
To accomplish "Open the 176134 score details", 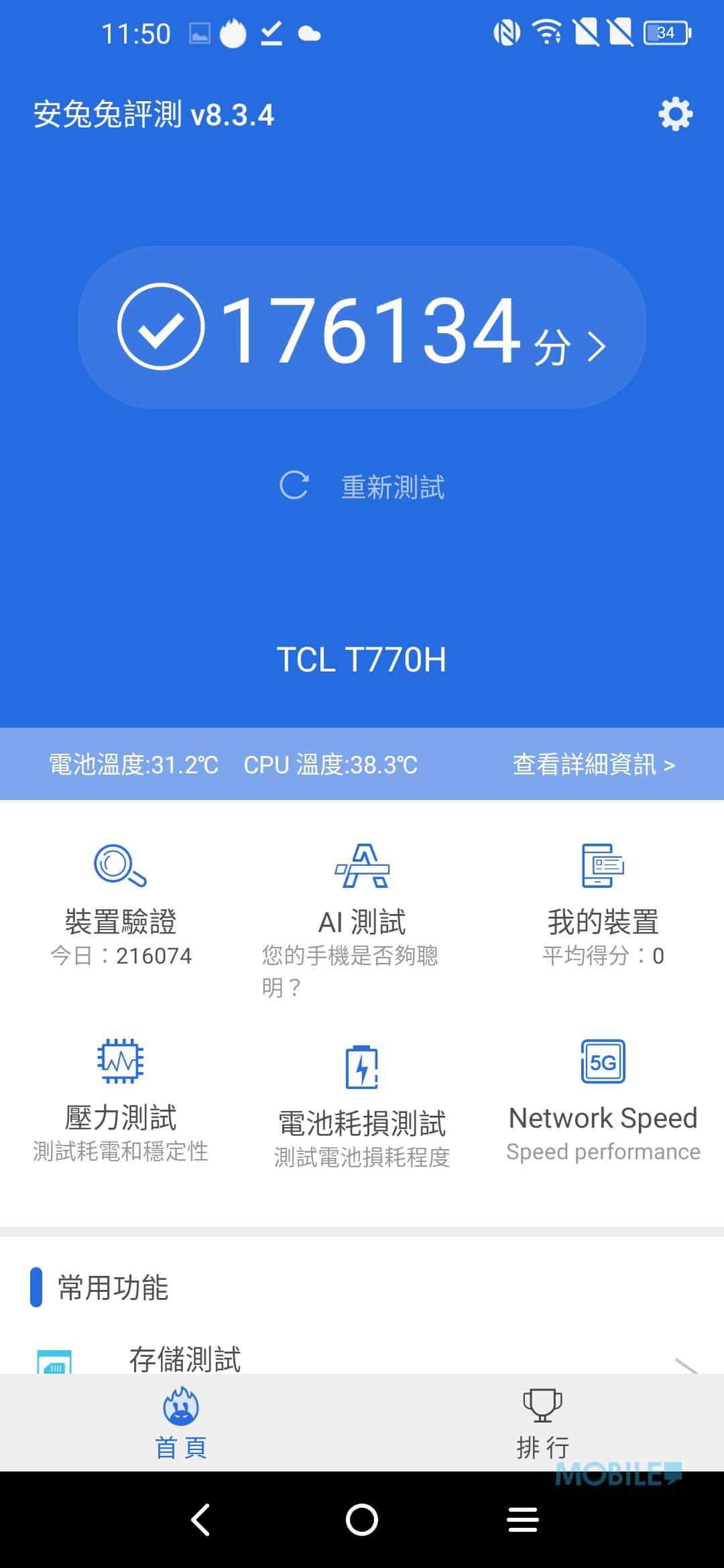I will (362, 328).
